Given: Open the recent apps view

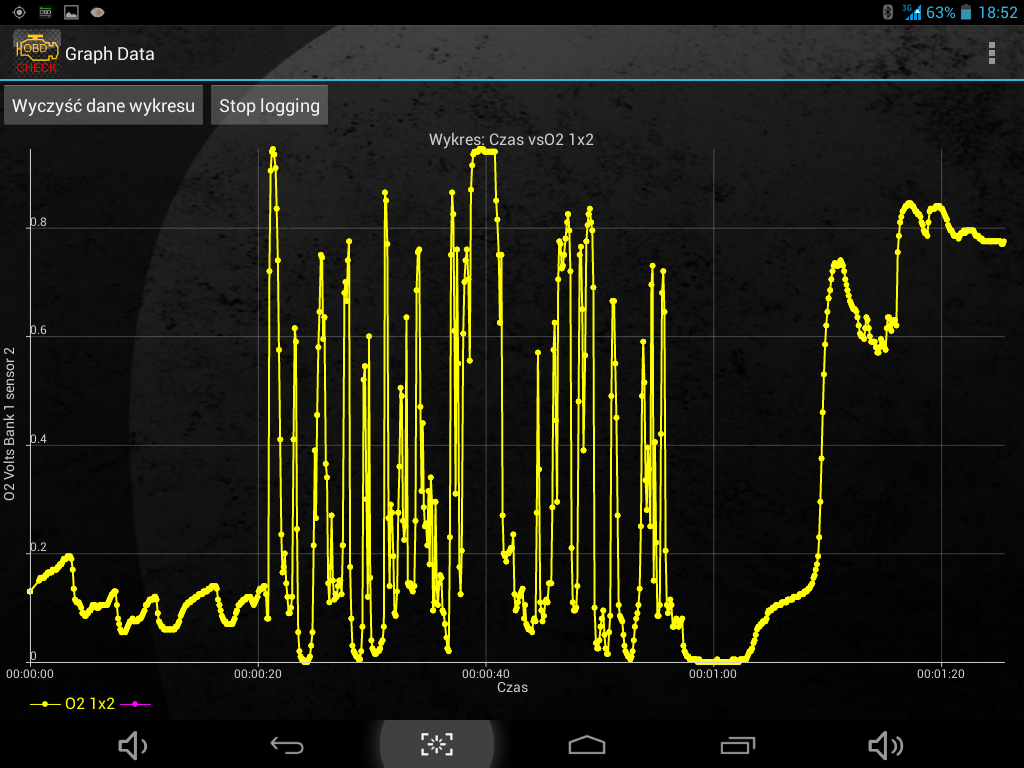Looking at the screenshot, I should coord(738,744).
